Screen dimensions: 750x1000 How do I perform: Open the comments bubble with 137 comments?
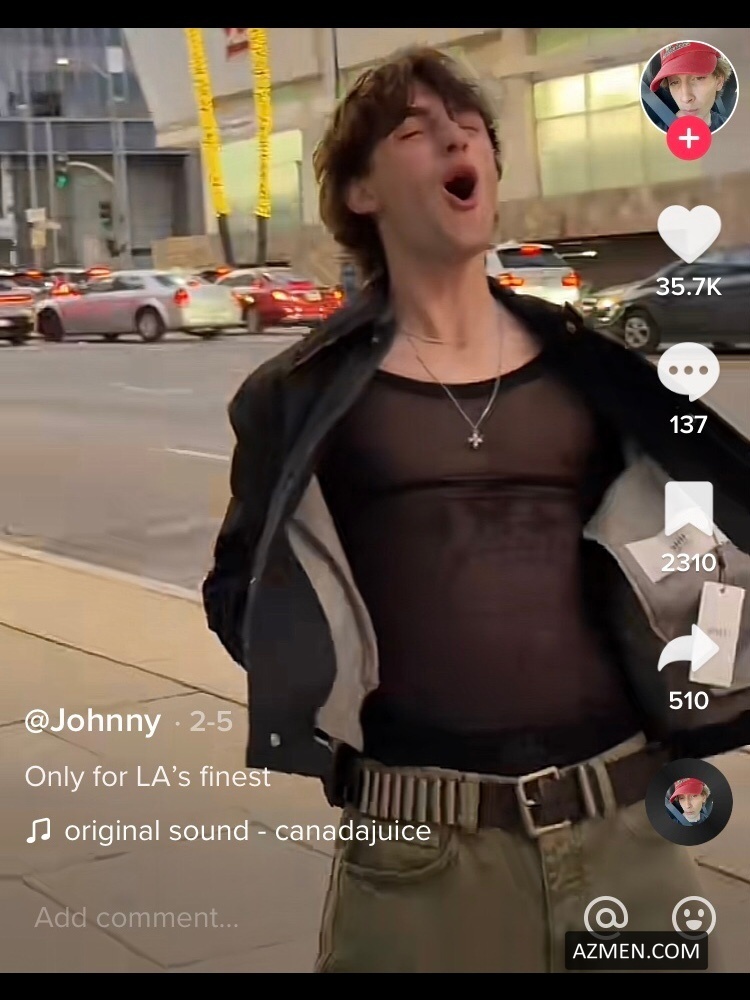coord(688,371)
